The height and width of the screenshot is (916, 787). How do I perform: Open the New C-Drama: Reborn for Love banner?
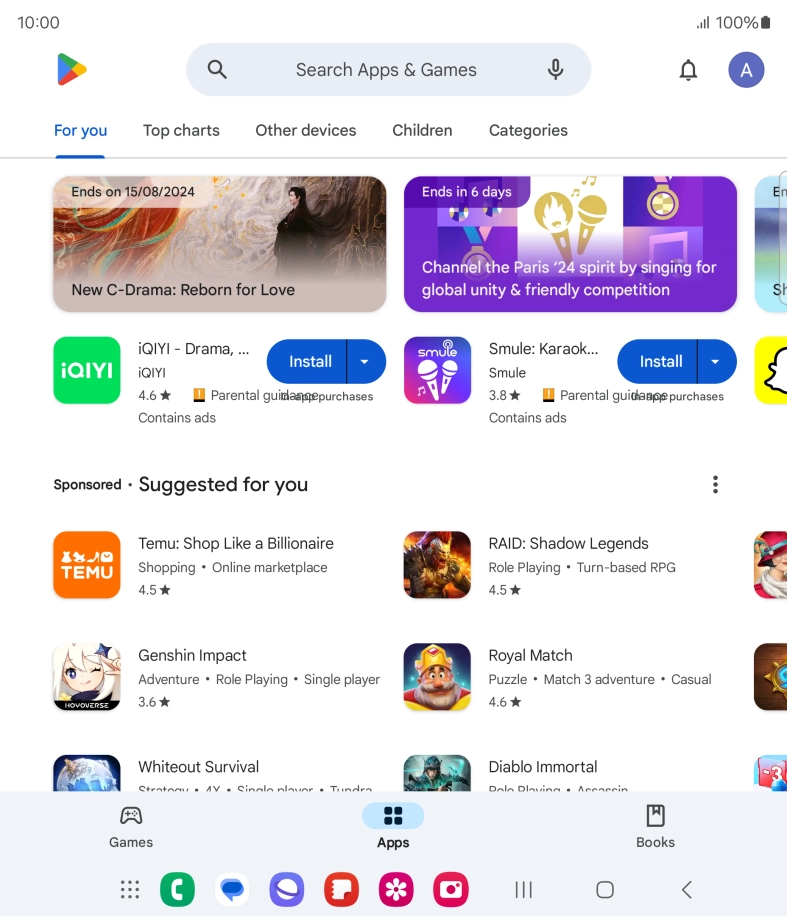pyautogui.click(x=220, y=243)
